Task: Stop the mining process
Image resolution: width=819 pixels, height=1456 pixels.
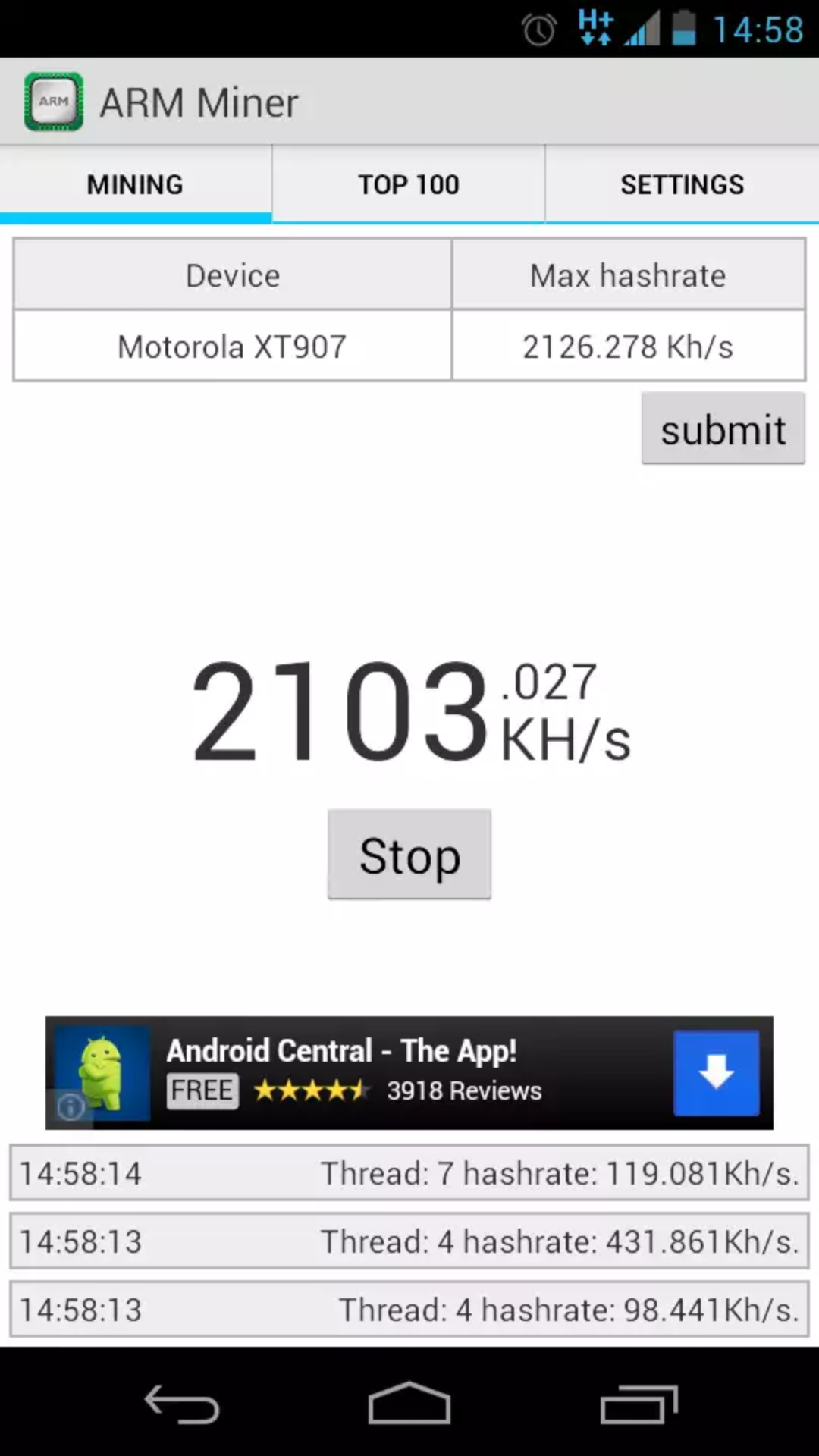Action: pos(409,855)
